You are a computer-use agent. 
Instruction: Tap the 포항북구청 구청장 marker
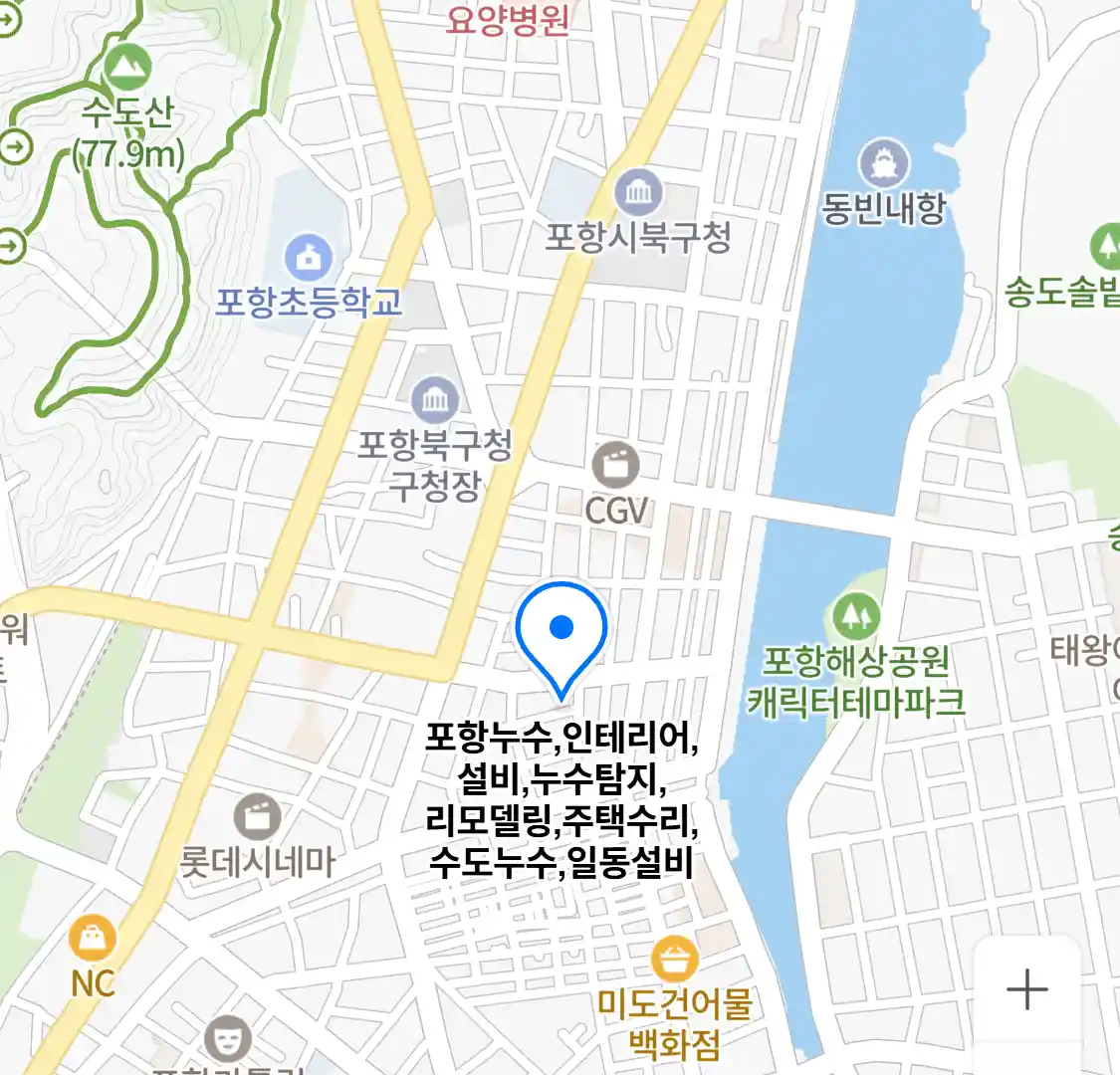pos(435,401)
